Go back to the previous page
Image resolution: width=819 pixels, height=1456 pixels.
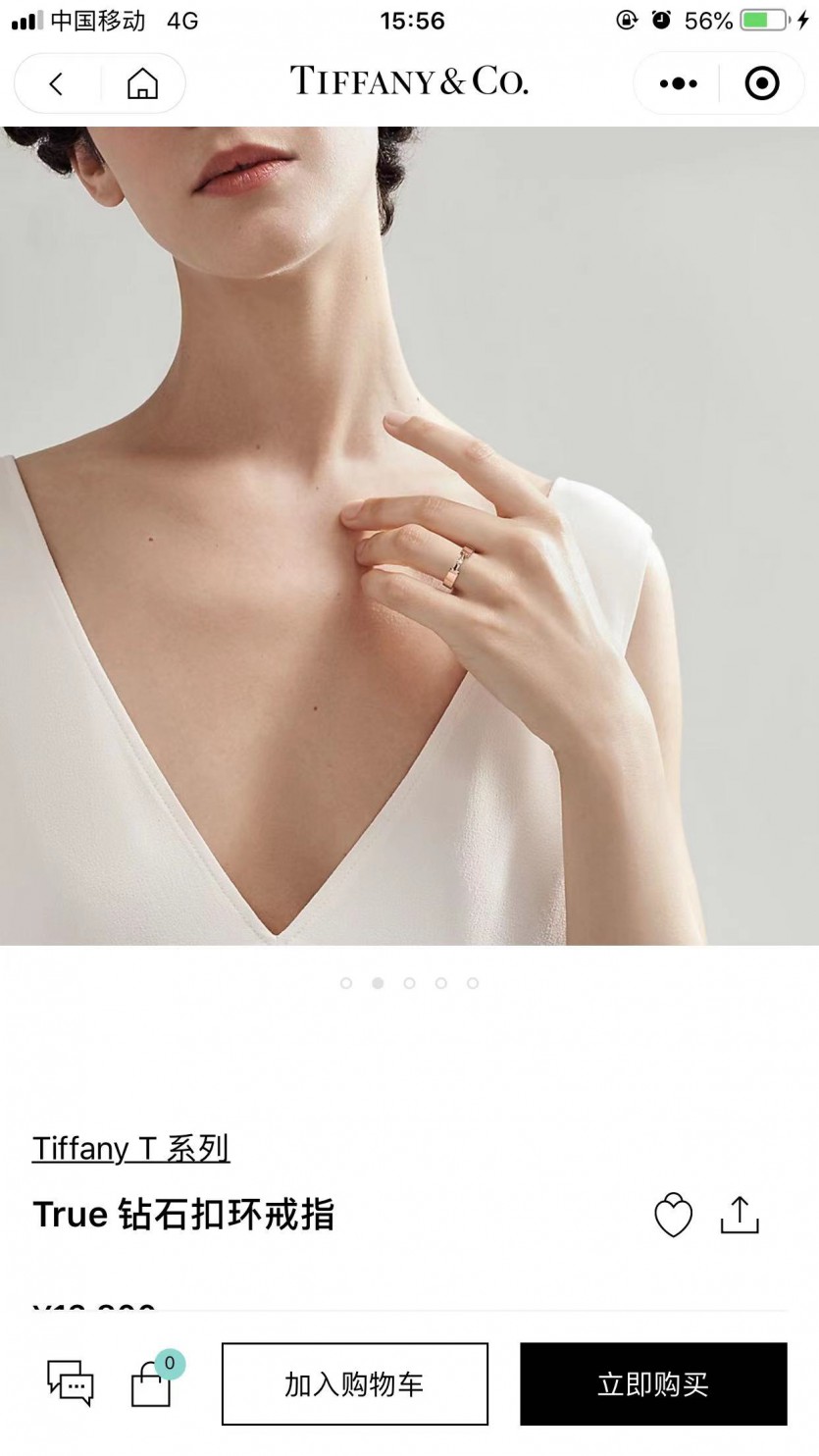click(56, 84)
